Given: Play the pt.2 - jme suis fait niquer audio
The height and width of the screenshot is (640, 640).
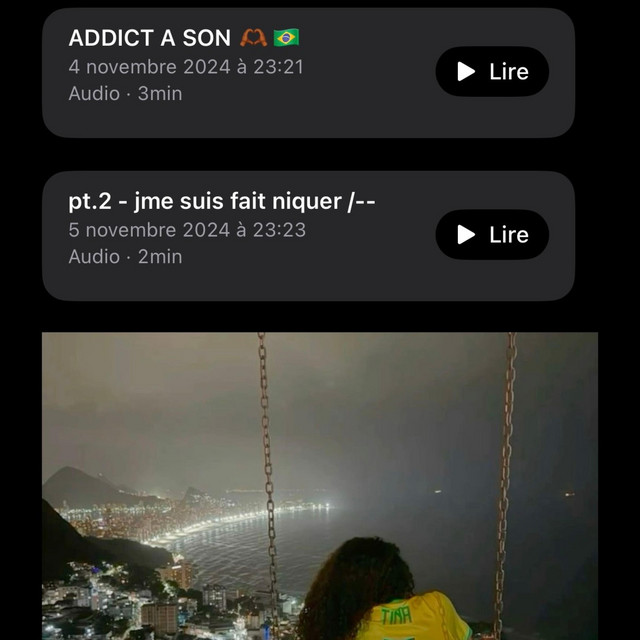Looking at the screenshot, I should tap(492, 235).
